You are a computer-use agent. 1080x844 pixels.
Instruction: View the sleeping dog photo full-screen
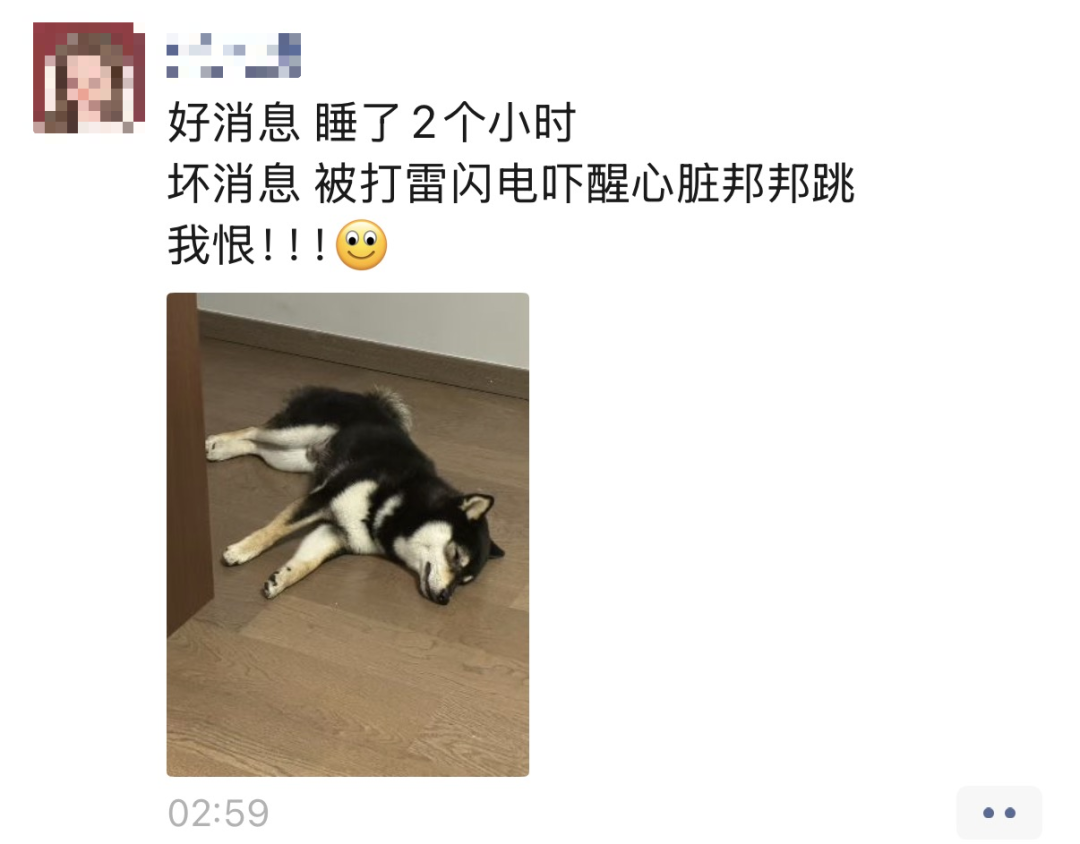(347, 534)
